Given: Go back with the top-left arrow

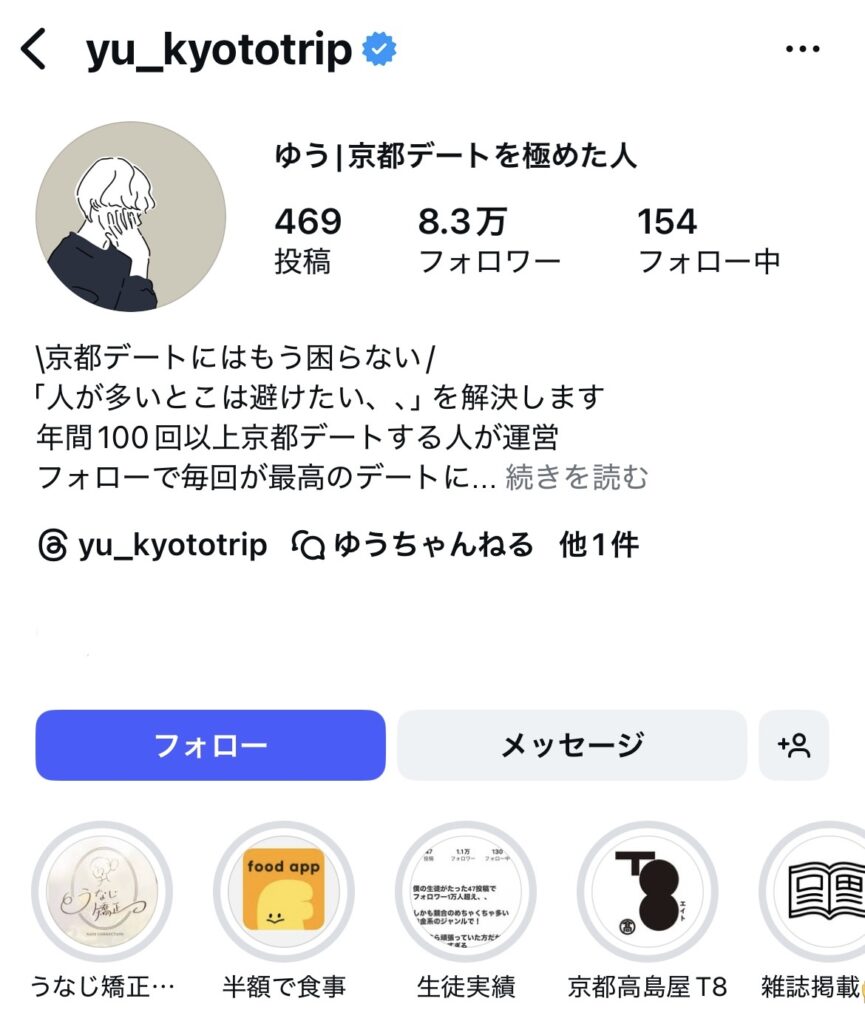Looking at the screenshot, I should tap(35, 49).
